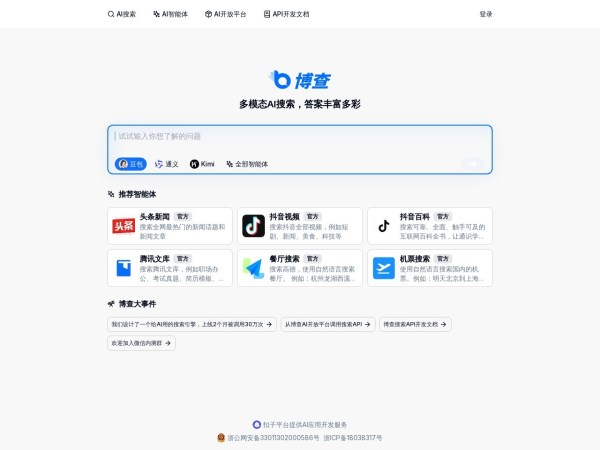Open the 抖音视频 agent card
Viewport: 600px width, 450px height.
[x=300, y=226]
